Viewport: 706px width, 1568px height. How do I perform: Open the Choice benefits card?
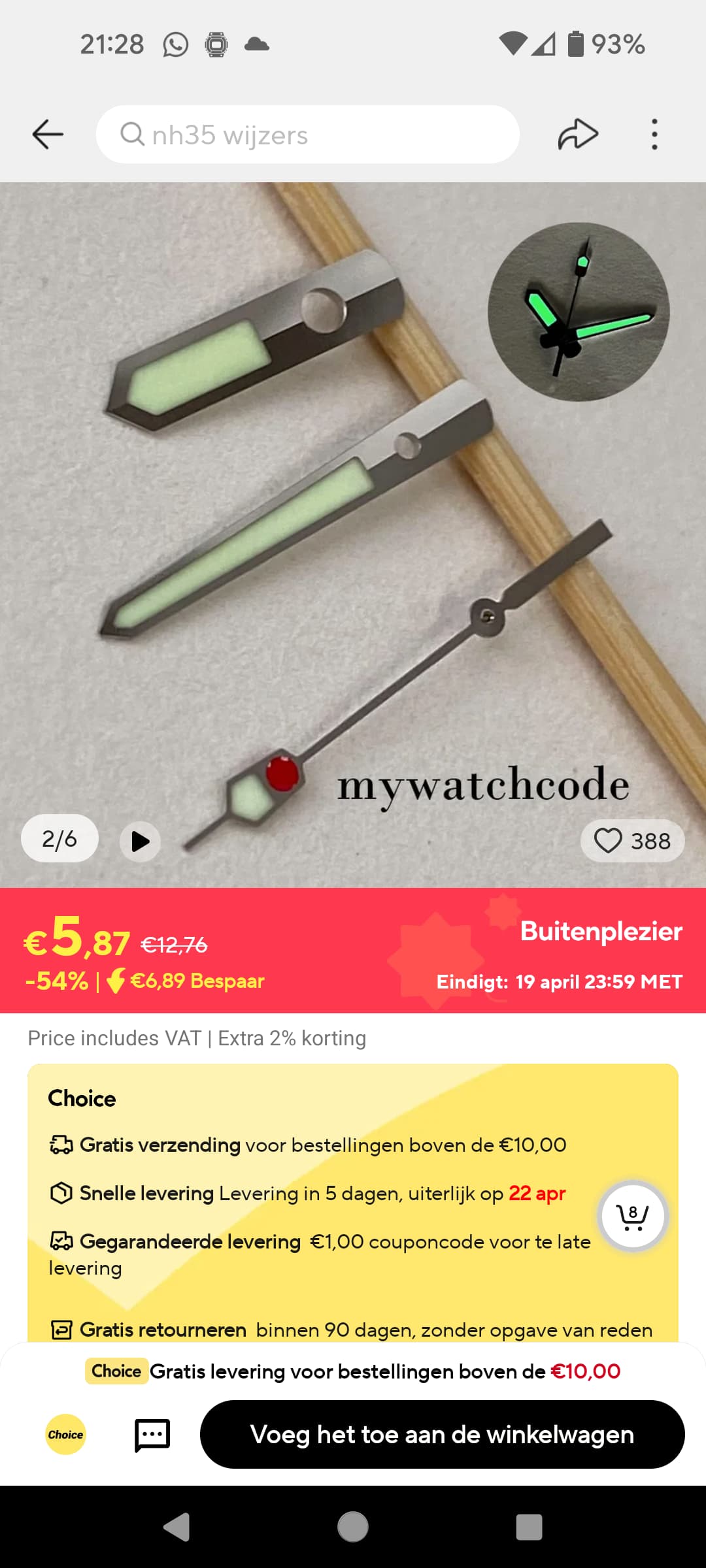point(353,1203)
